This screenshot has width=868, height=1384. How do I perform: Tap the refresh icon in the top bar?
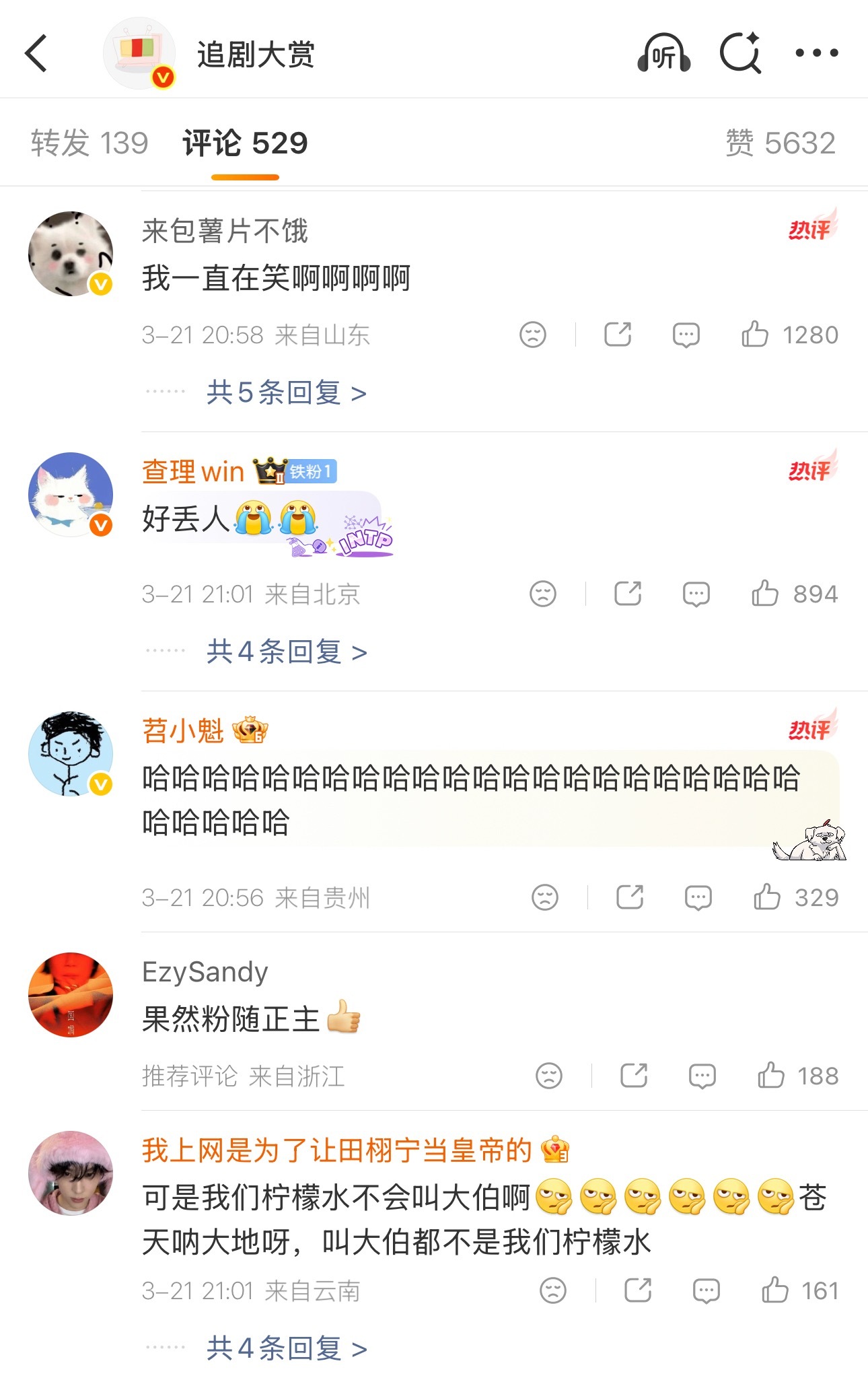point(740,53)
